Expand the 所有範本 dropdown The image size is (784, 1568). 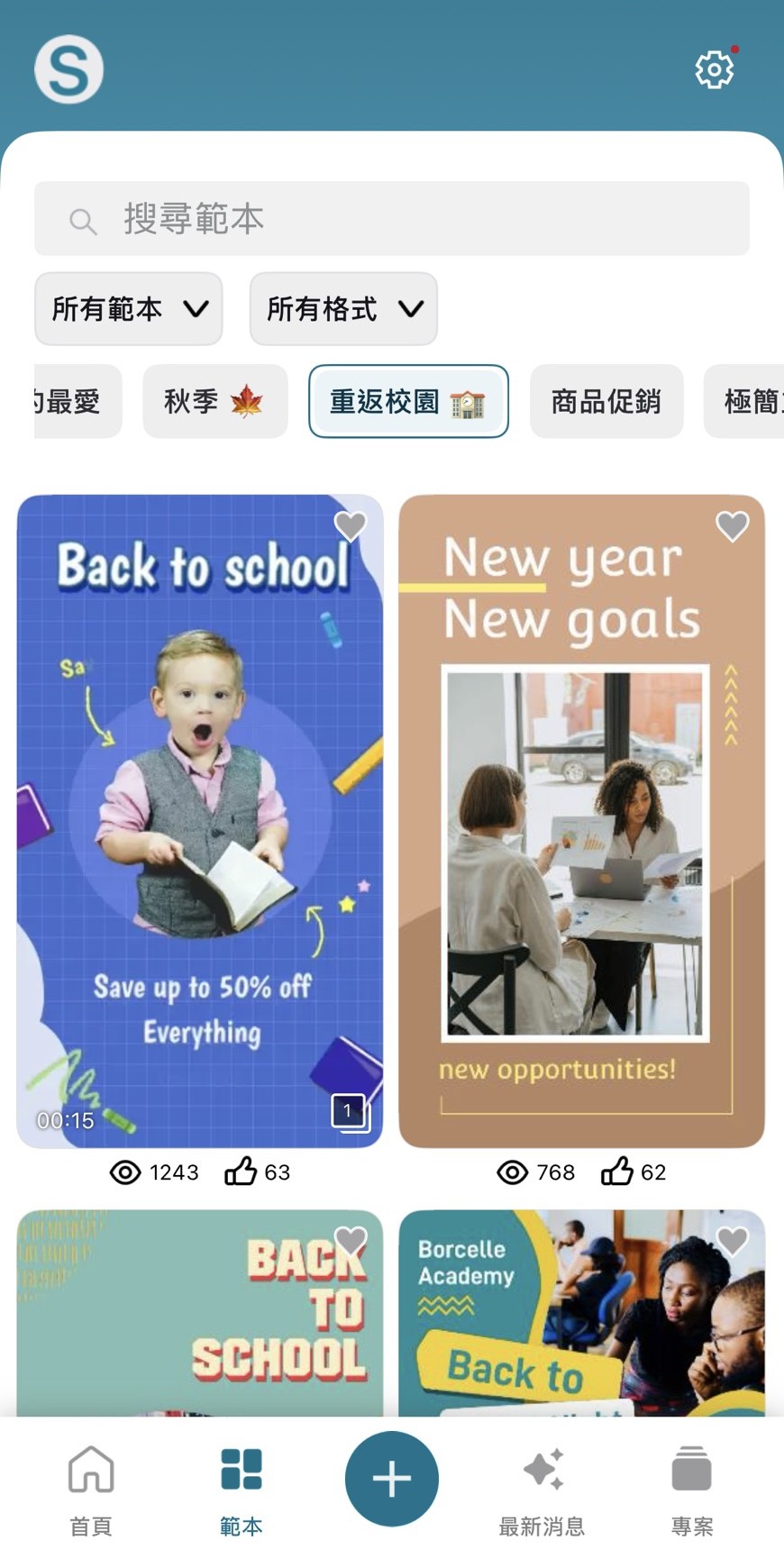[128, 309]
